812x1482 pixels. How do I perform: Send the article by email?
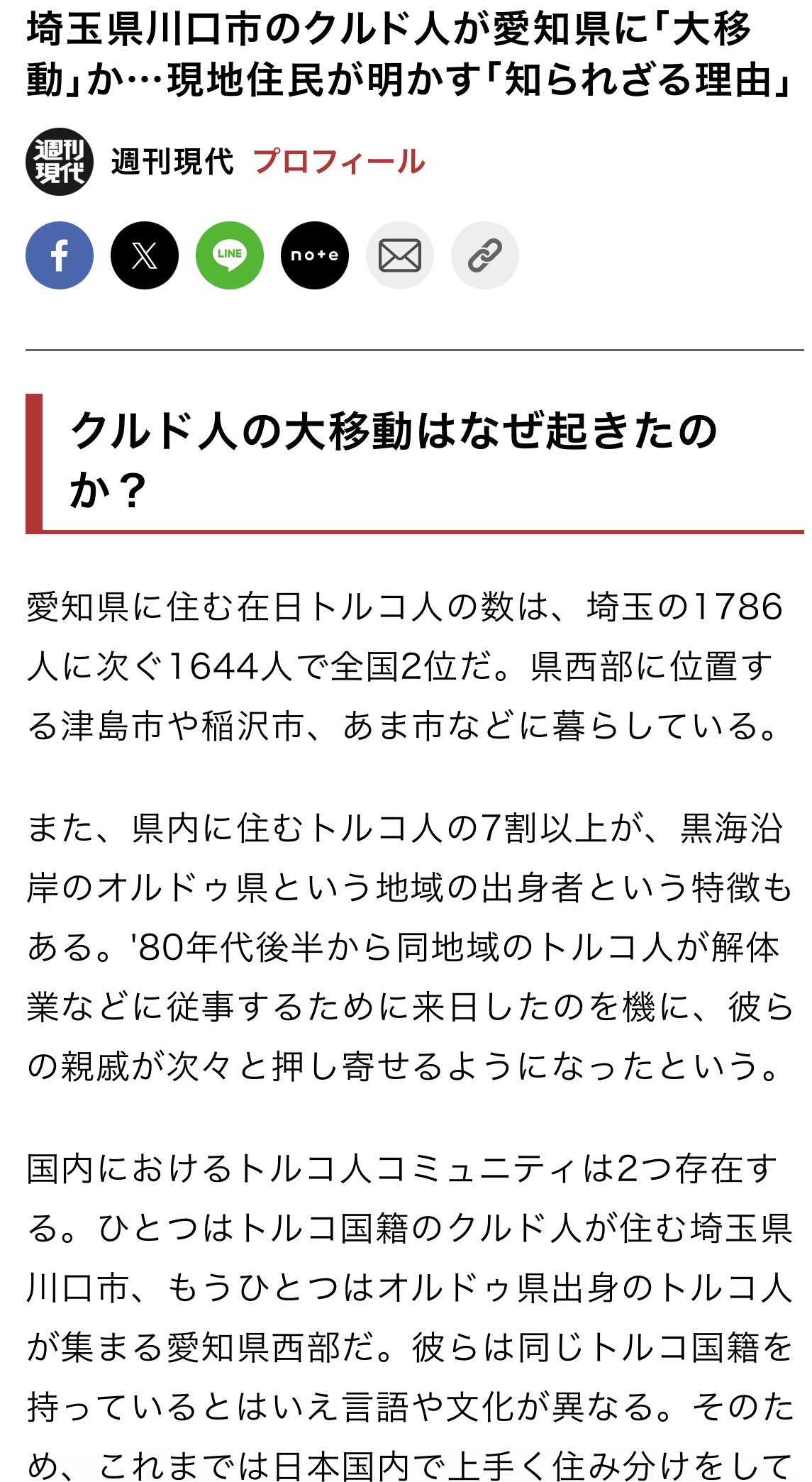(x=400, y=255)
